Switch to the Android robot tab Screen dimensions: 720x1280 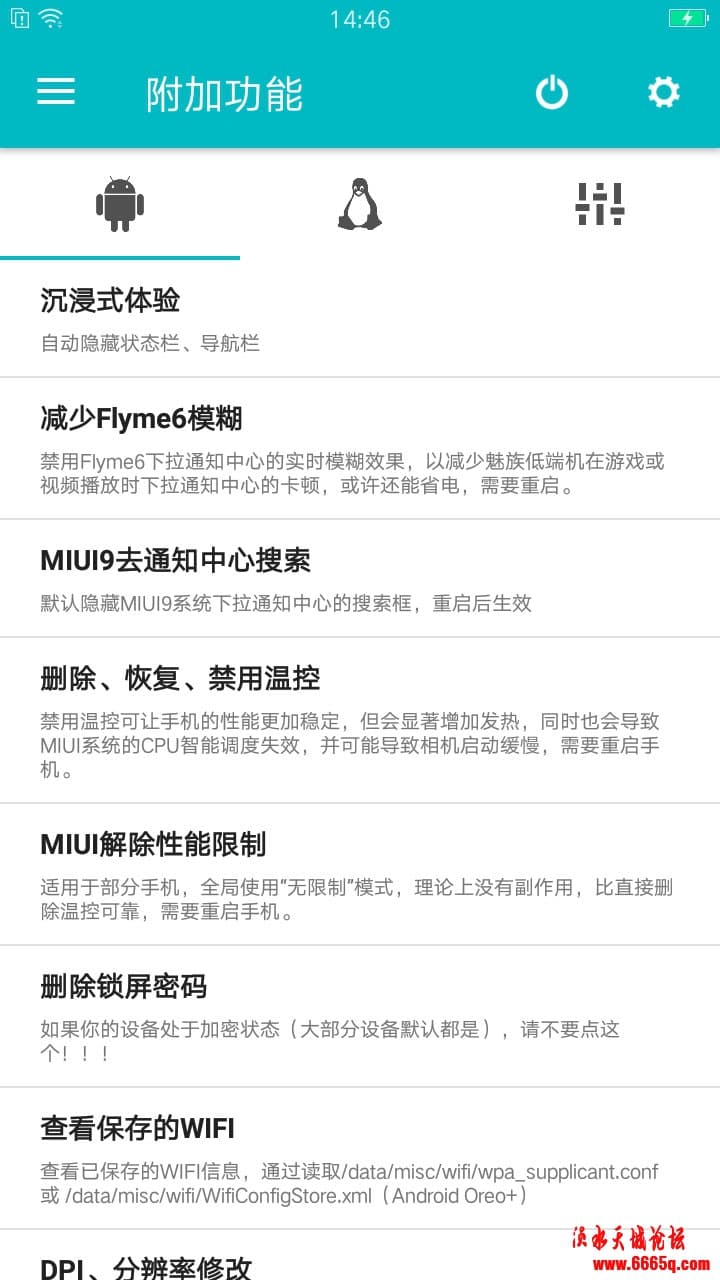click(x=120, y=204)
